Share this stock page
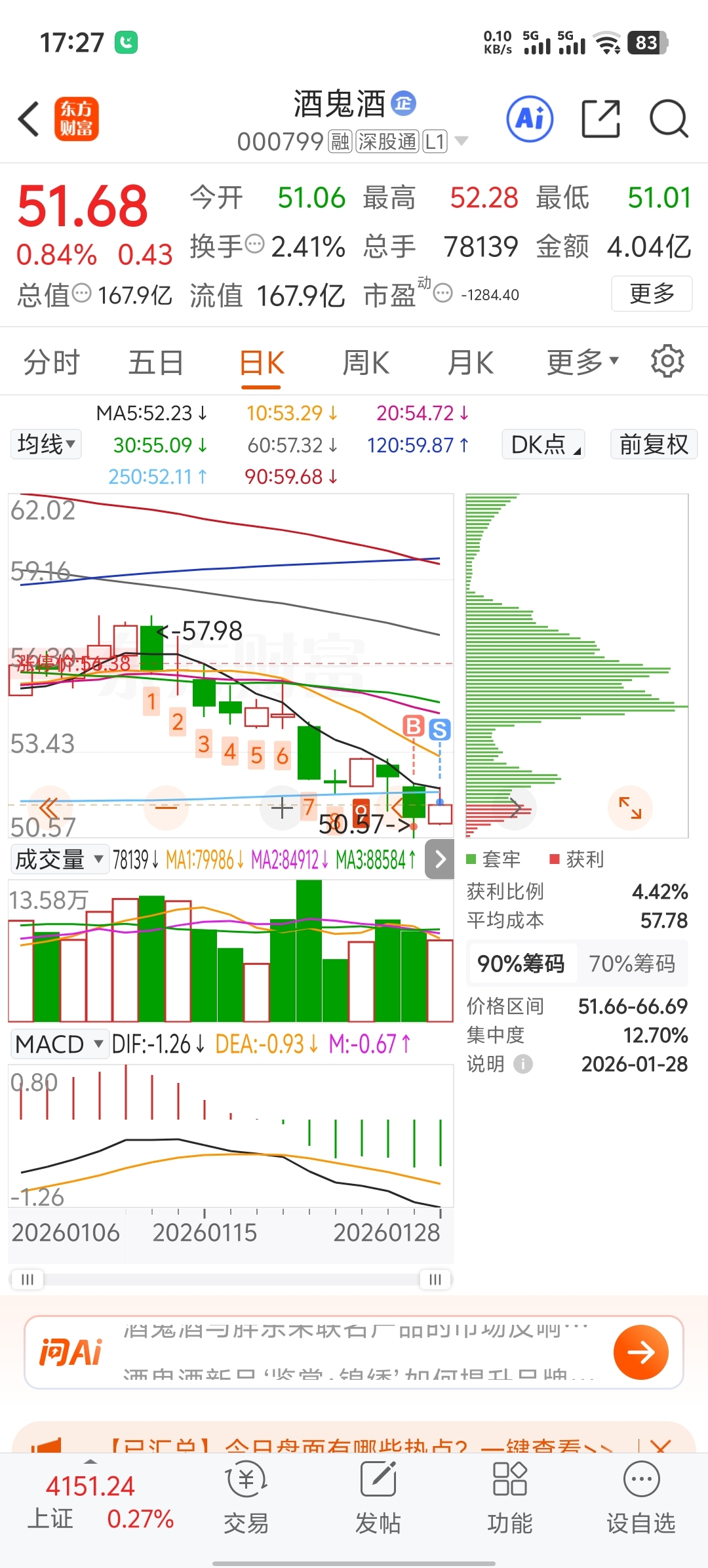 click(x=600, y=119)
